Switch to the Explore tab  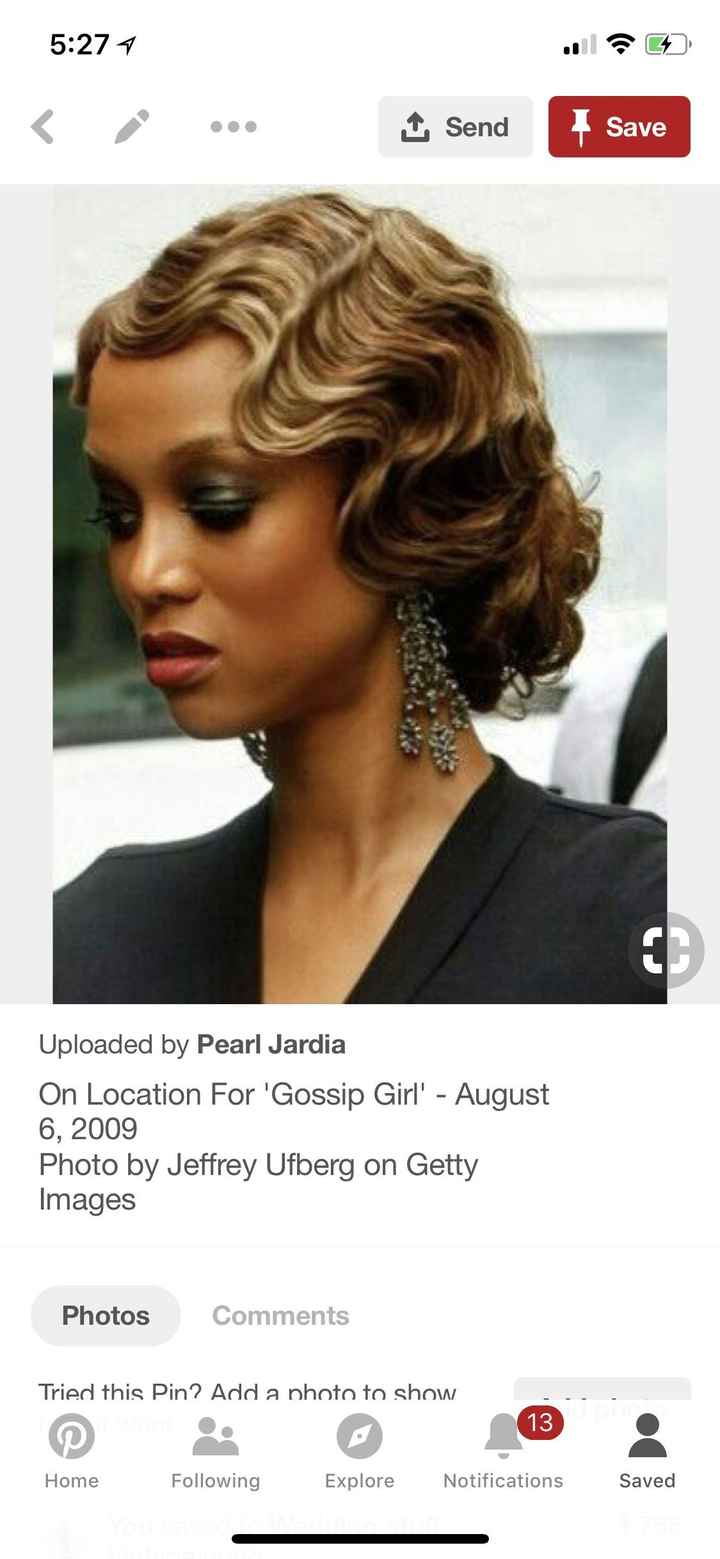359,1451
